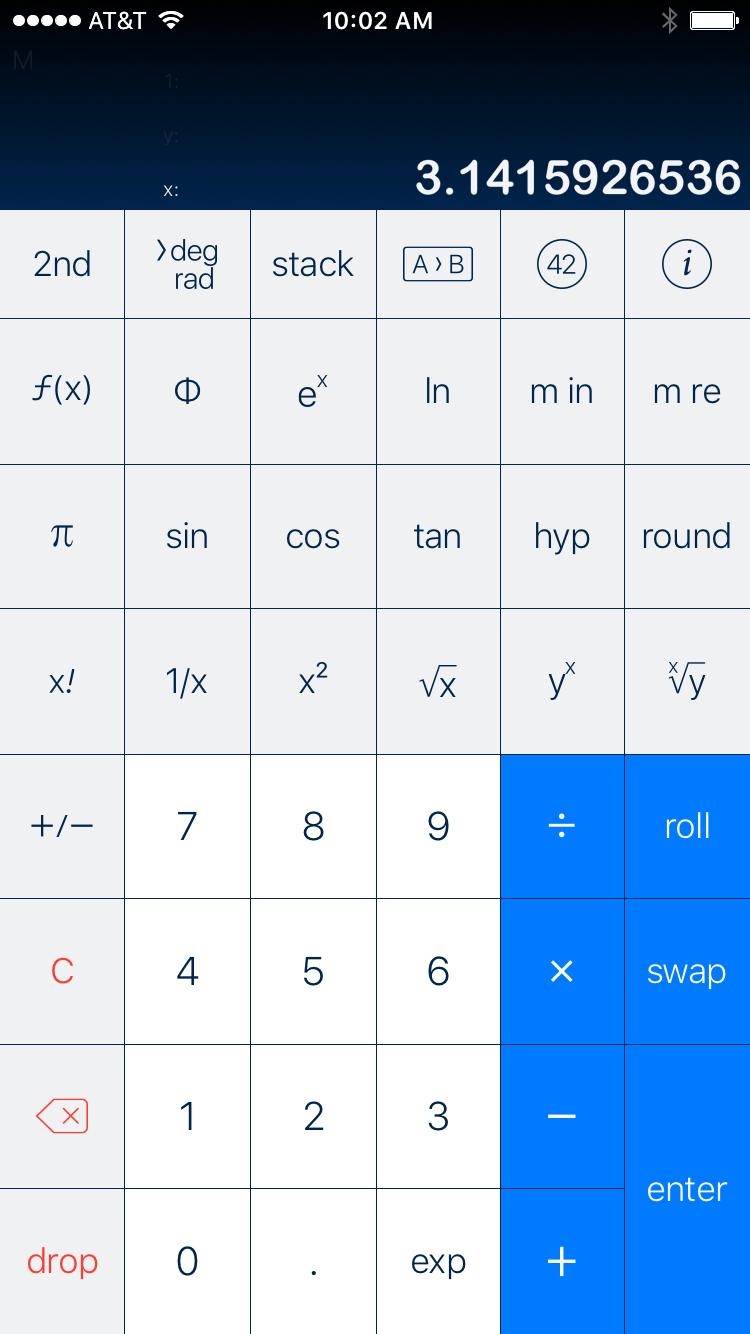Image resolution: width=750 pixels, height=1334 pixels.
Task: Store the value with m in
Action: [562, 391]
